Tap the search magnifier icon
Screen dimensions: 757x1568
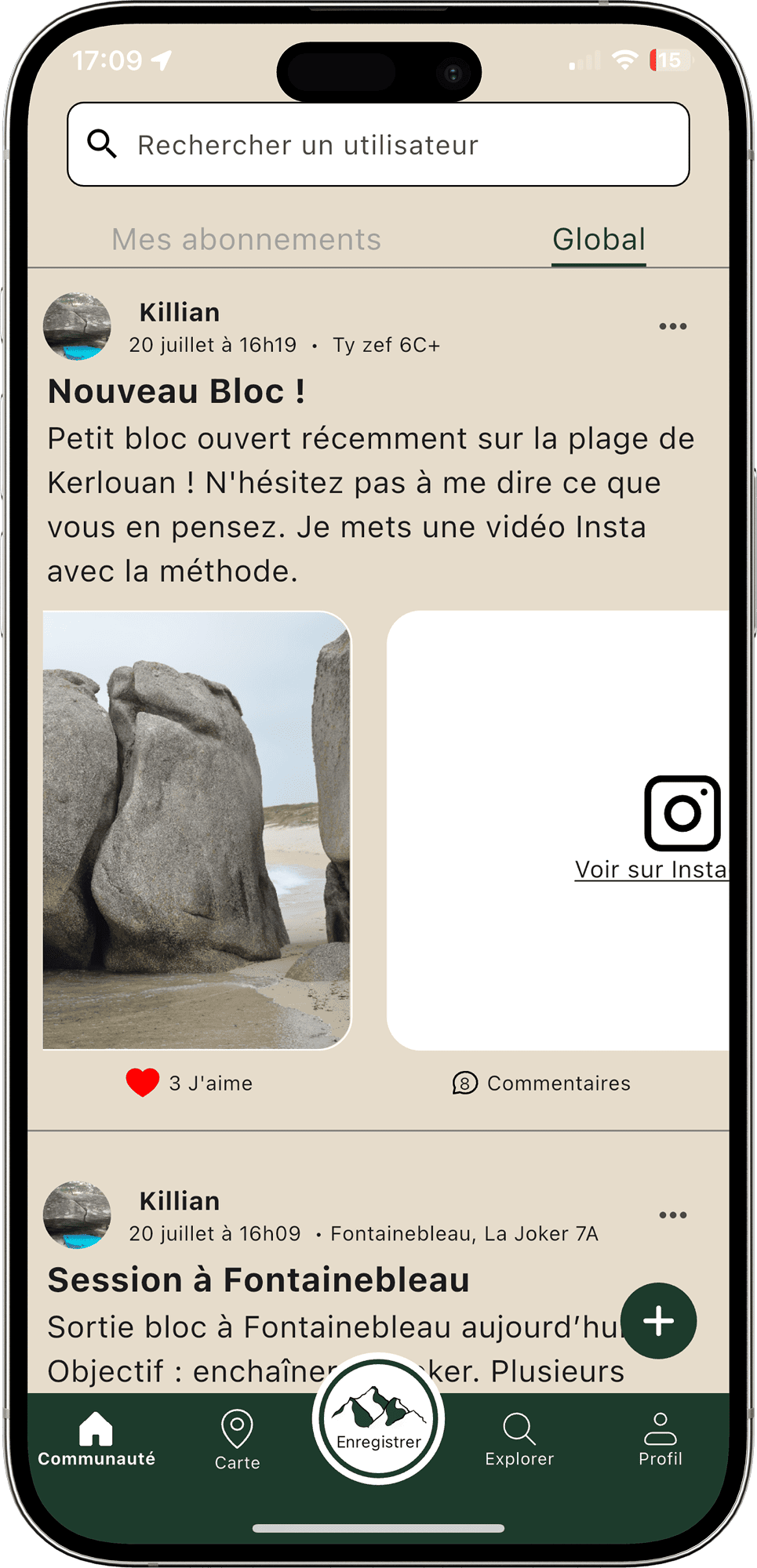point(104,144)
